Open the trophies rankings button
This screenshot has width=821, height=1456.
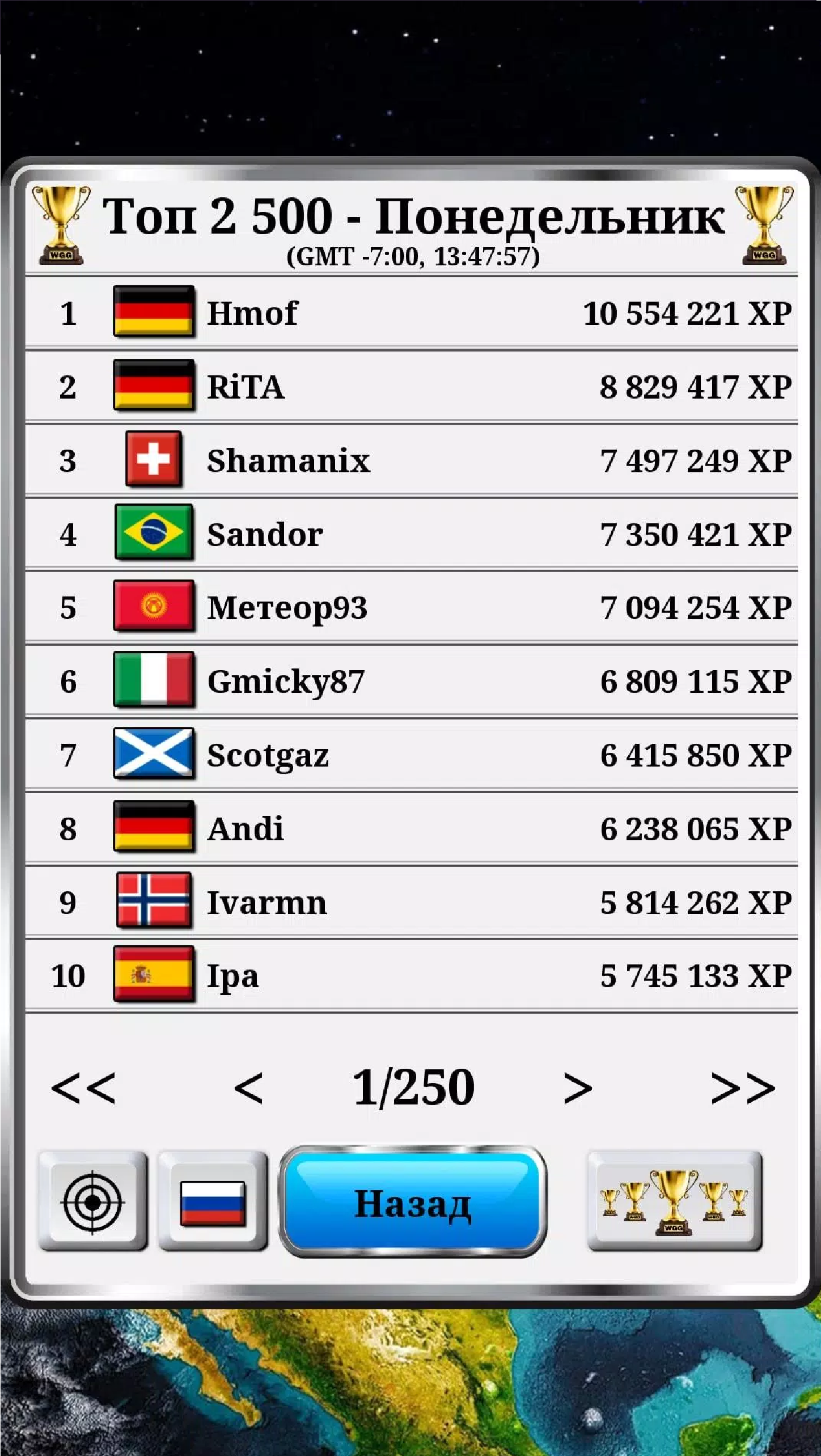click(x=675, y=1202)
